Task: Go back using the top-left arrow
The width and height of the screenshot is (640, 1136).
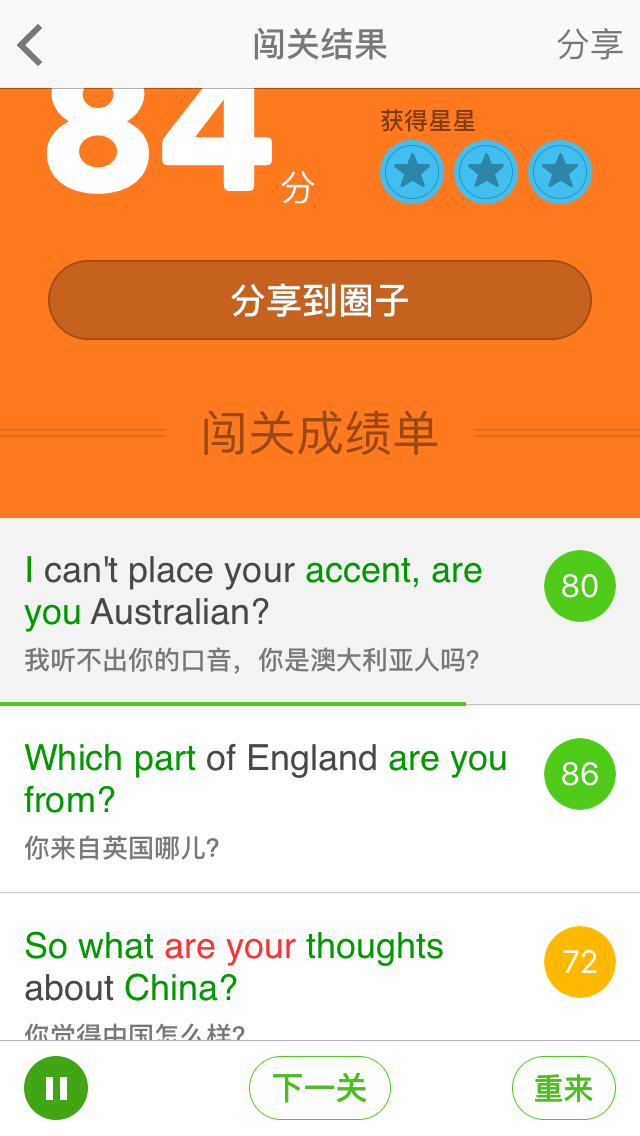Action: [x=31, y=45]
